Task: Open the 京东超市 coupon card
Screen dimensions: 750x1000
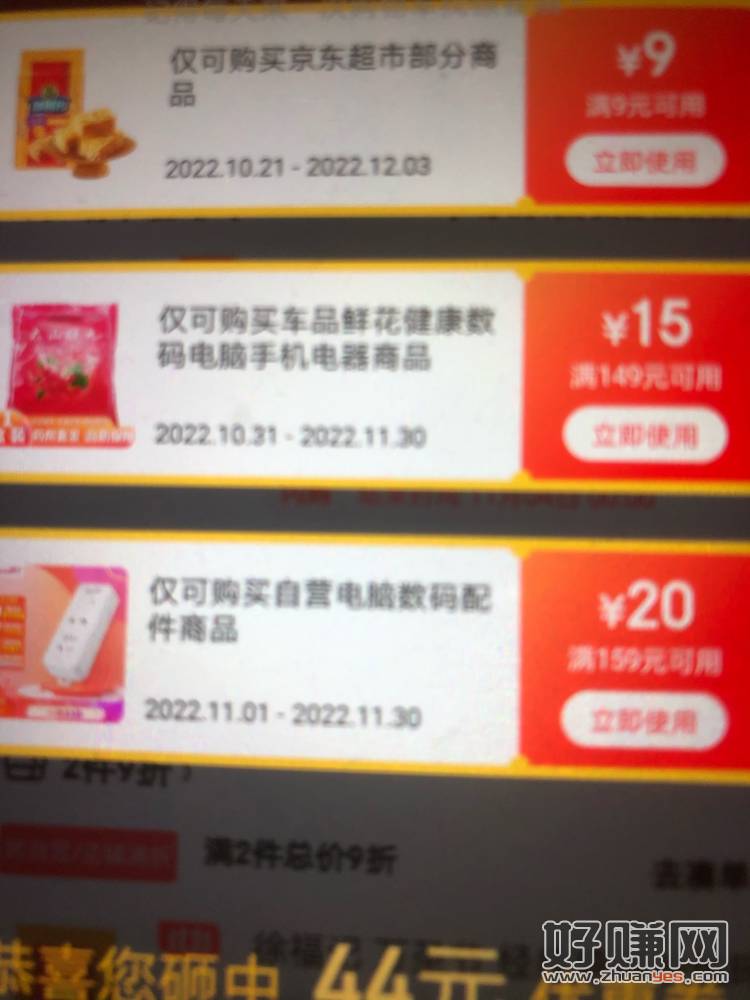Action: (300, 110)
